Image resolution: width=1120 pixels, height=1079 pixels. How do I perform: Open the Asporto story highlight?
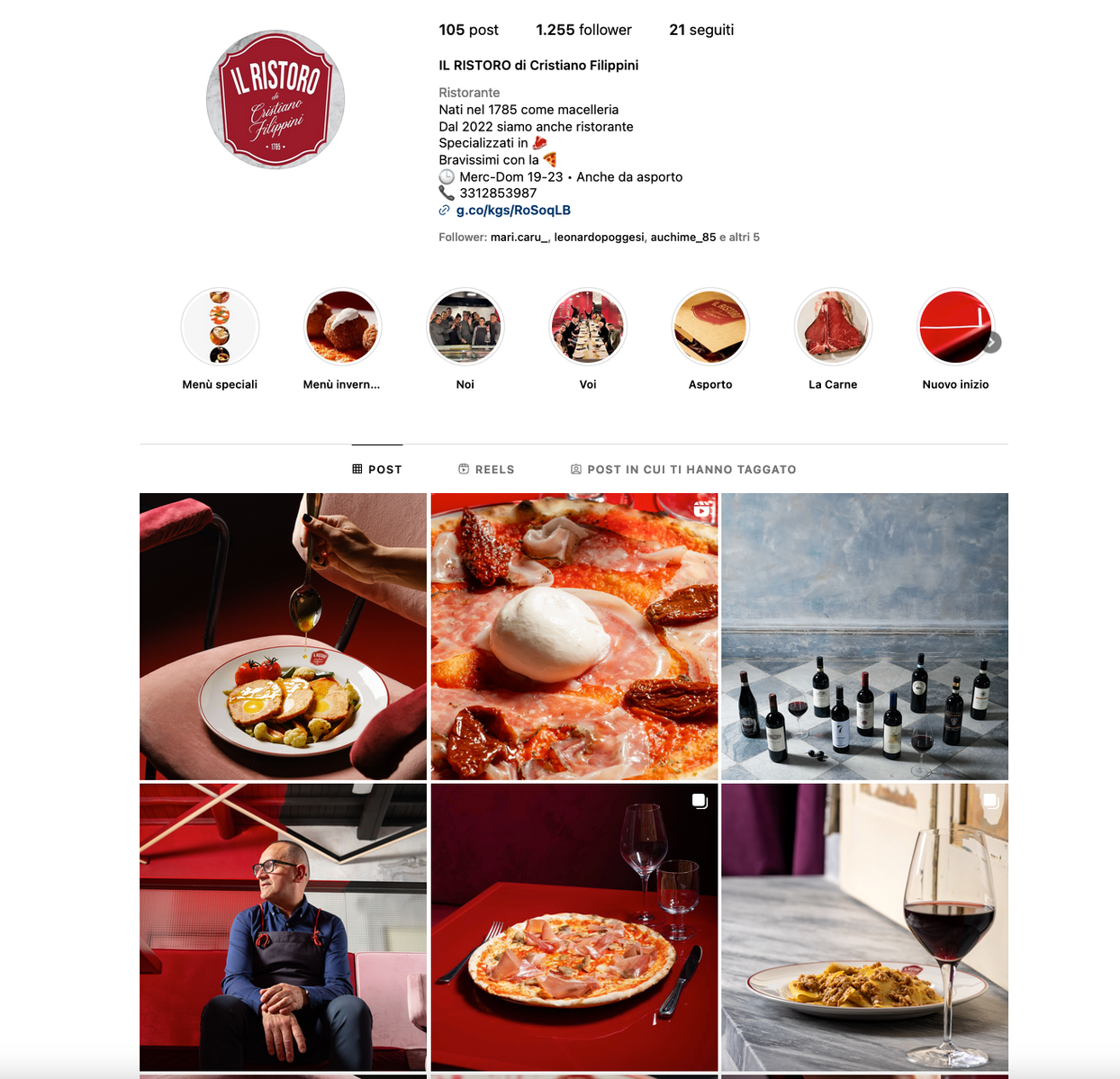coord(710,327)
